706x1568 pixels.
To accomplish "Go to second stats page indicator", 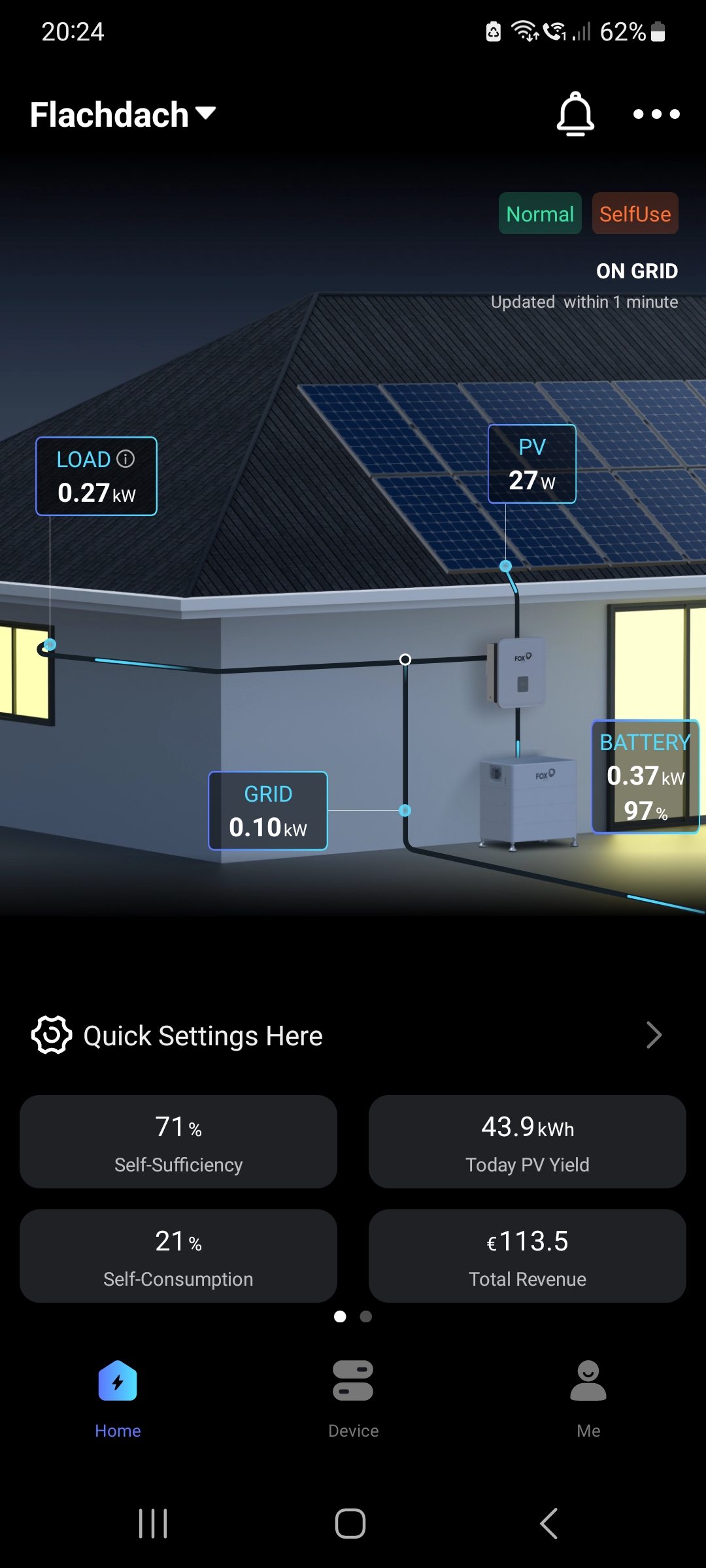I will pos(366,1316).
